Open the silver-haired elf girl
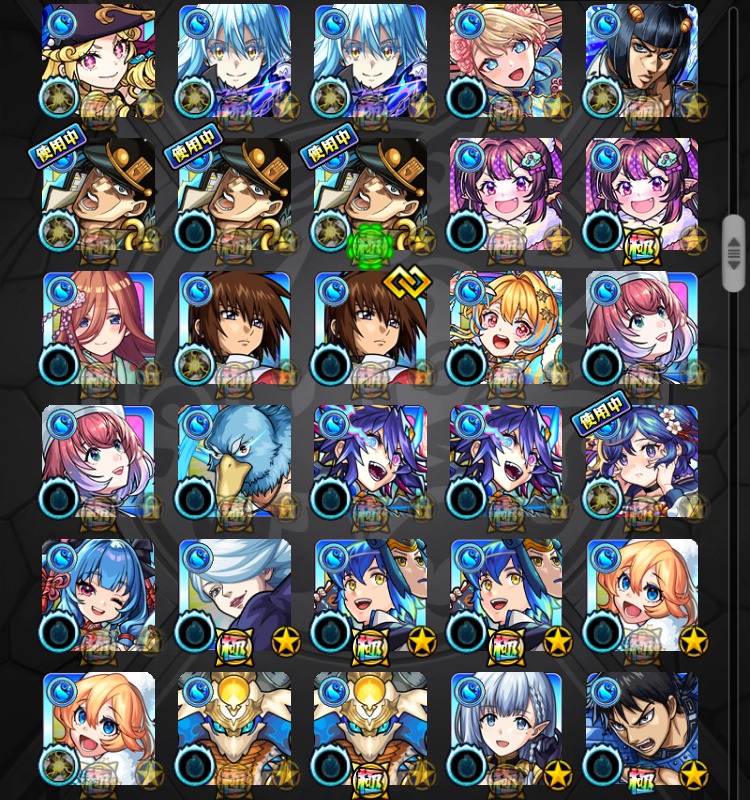Image resolution: width=750 pixels, height=800 pixels. pyautogui.click(x=505, y=728)
